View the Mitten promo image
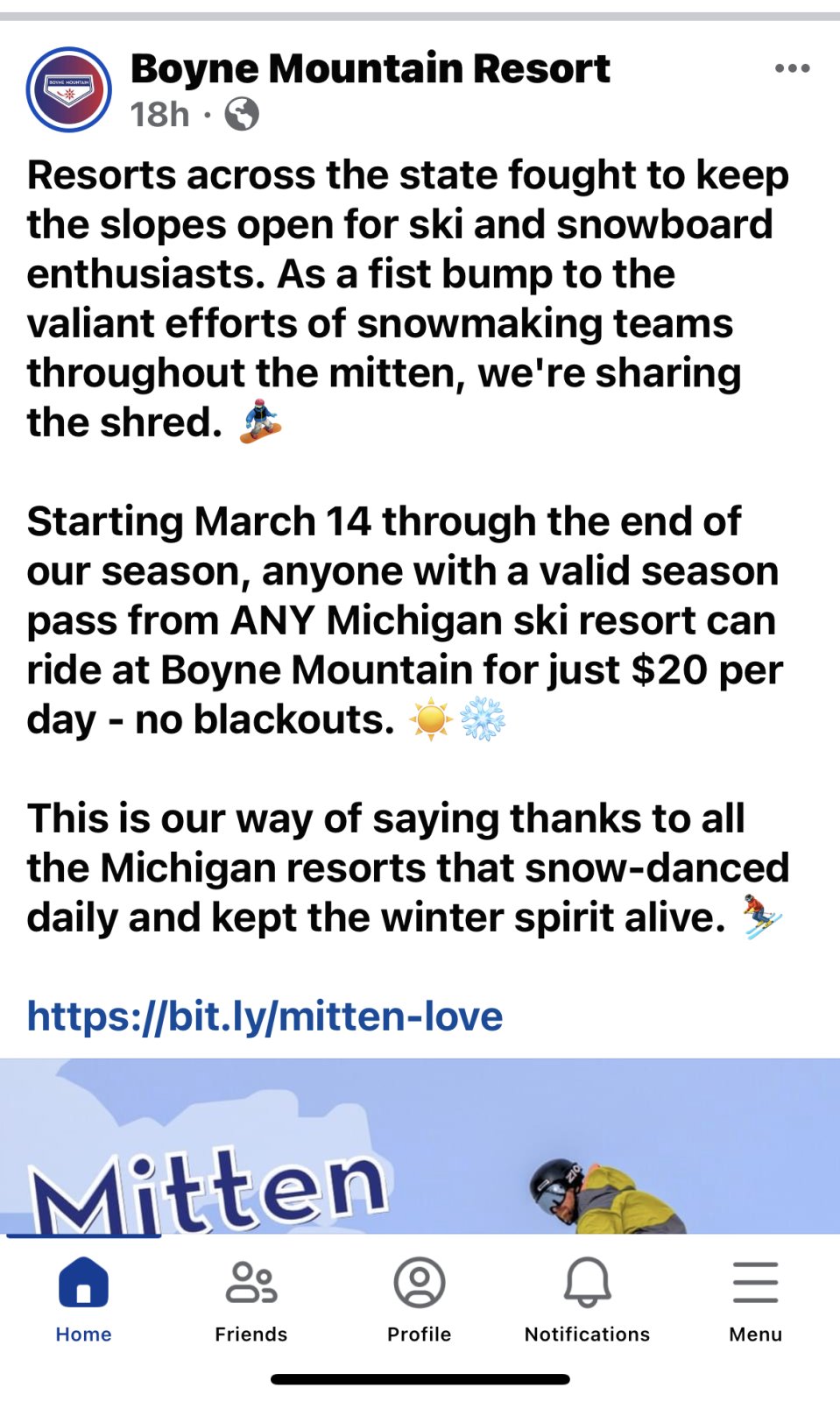 coord(420,1146)
